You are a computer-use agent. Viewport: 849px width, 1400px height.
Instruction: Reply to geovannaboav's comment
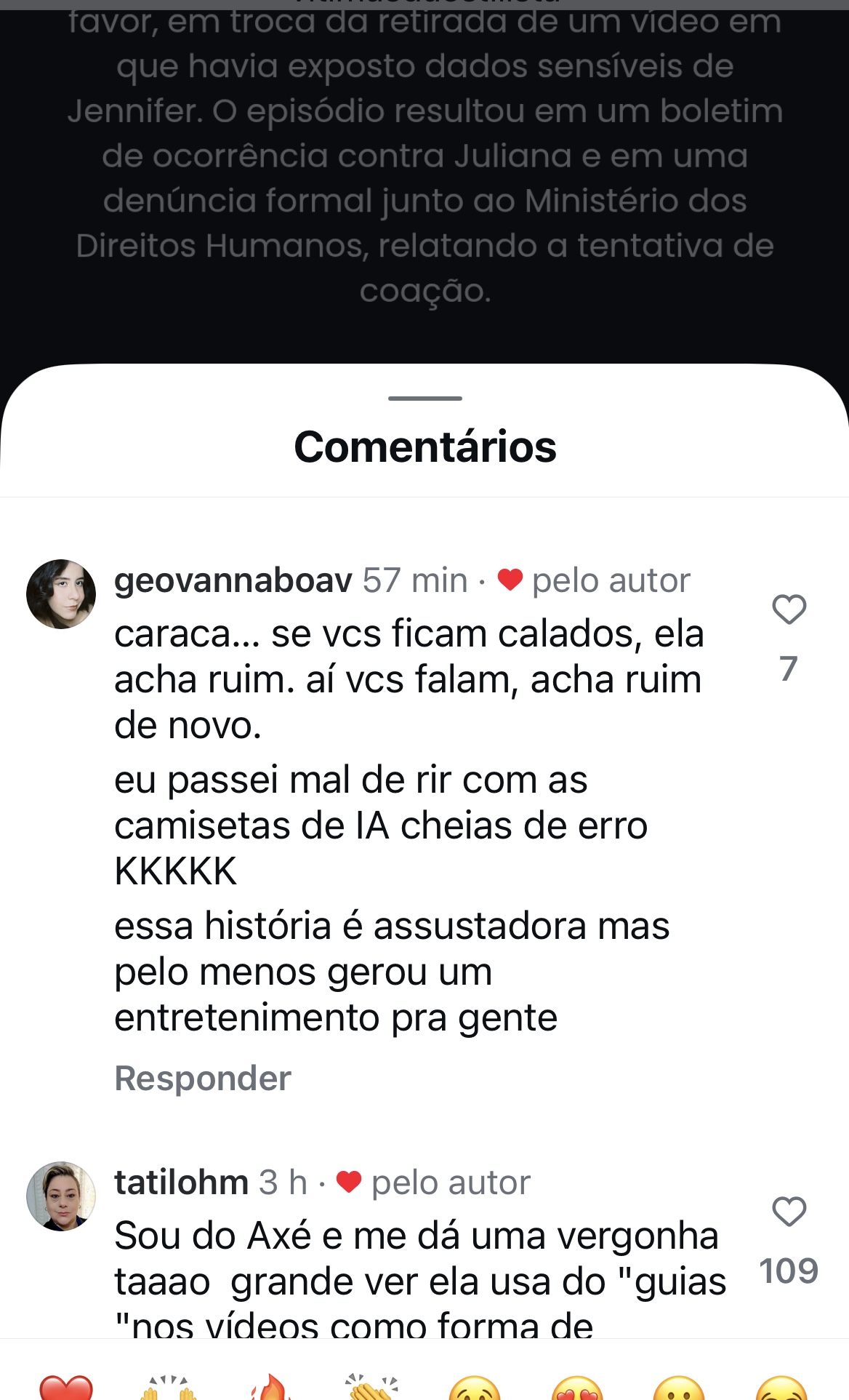tap(203, 1078)
